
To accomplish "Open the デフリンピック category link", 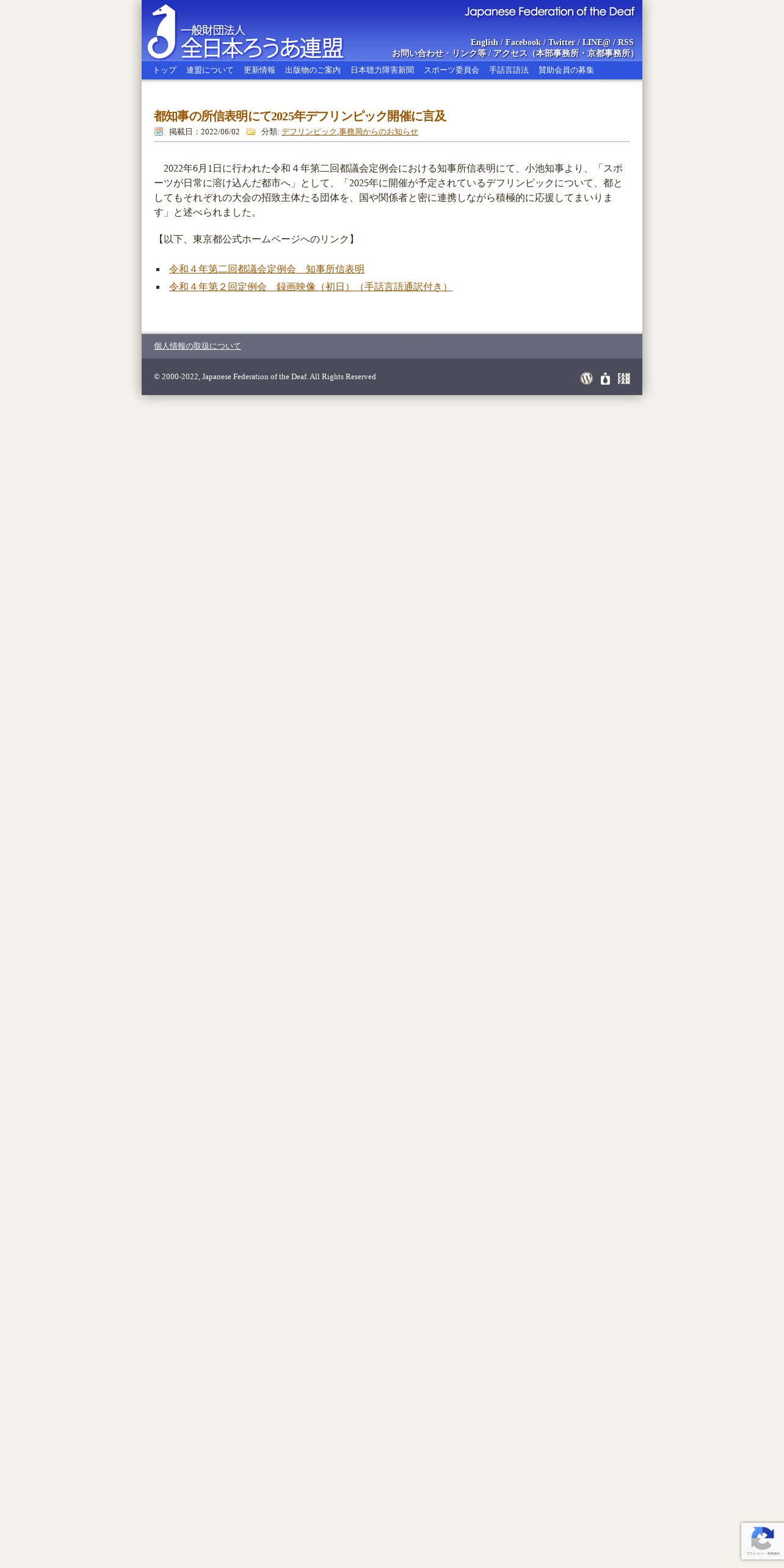I will [309, 132].
